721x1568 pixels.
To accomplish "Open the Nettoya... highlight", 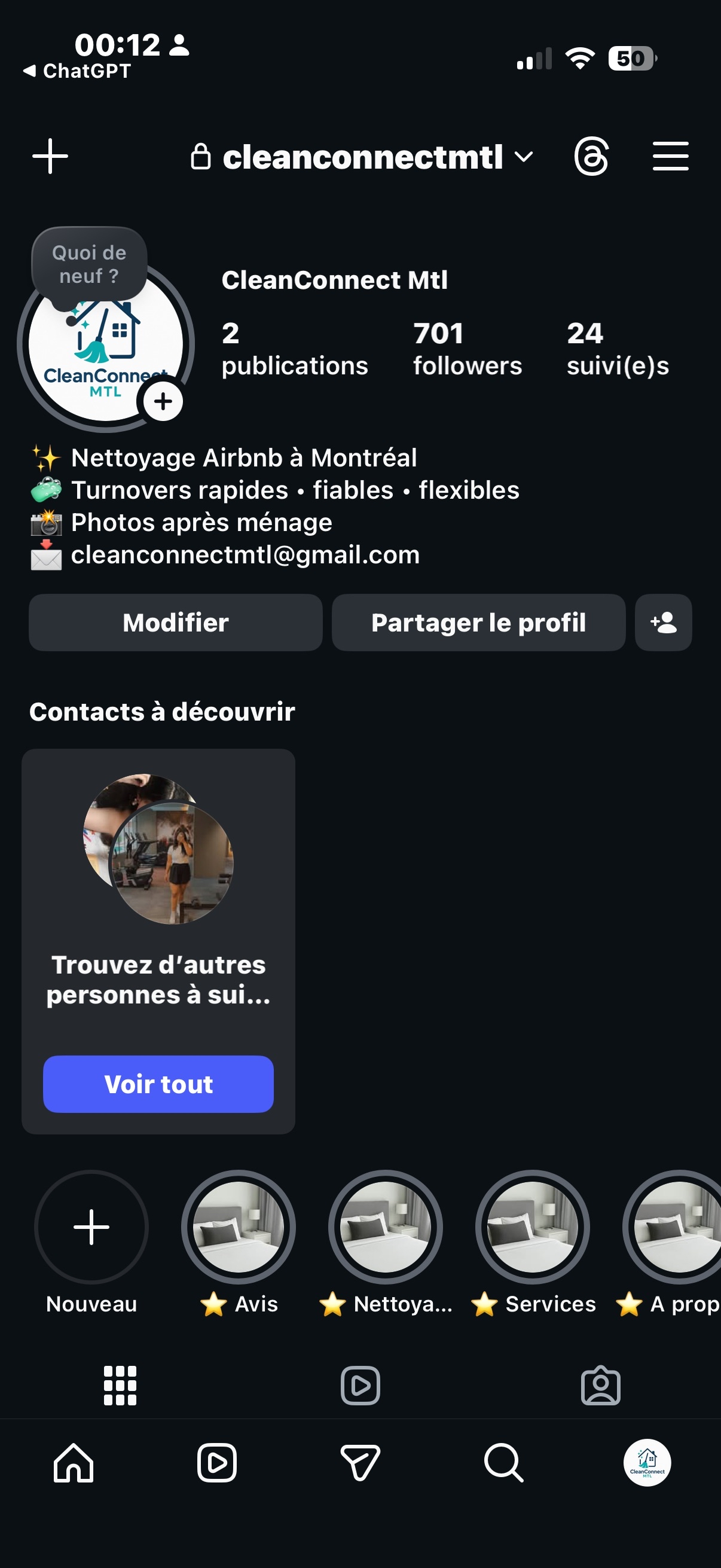I will pos(385,1227).
